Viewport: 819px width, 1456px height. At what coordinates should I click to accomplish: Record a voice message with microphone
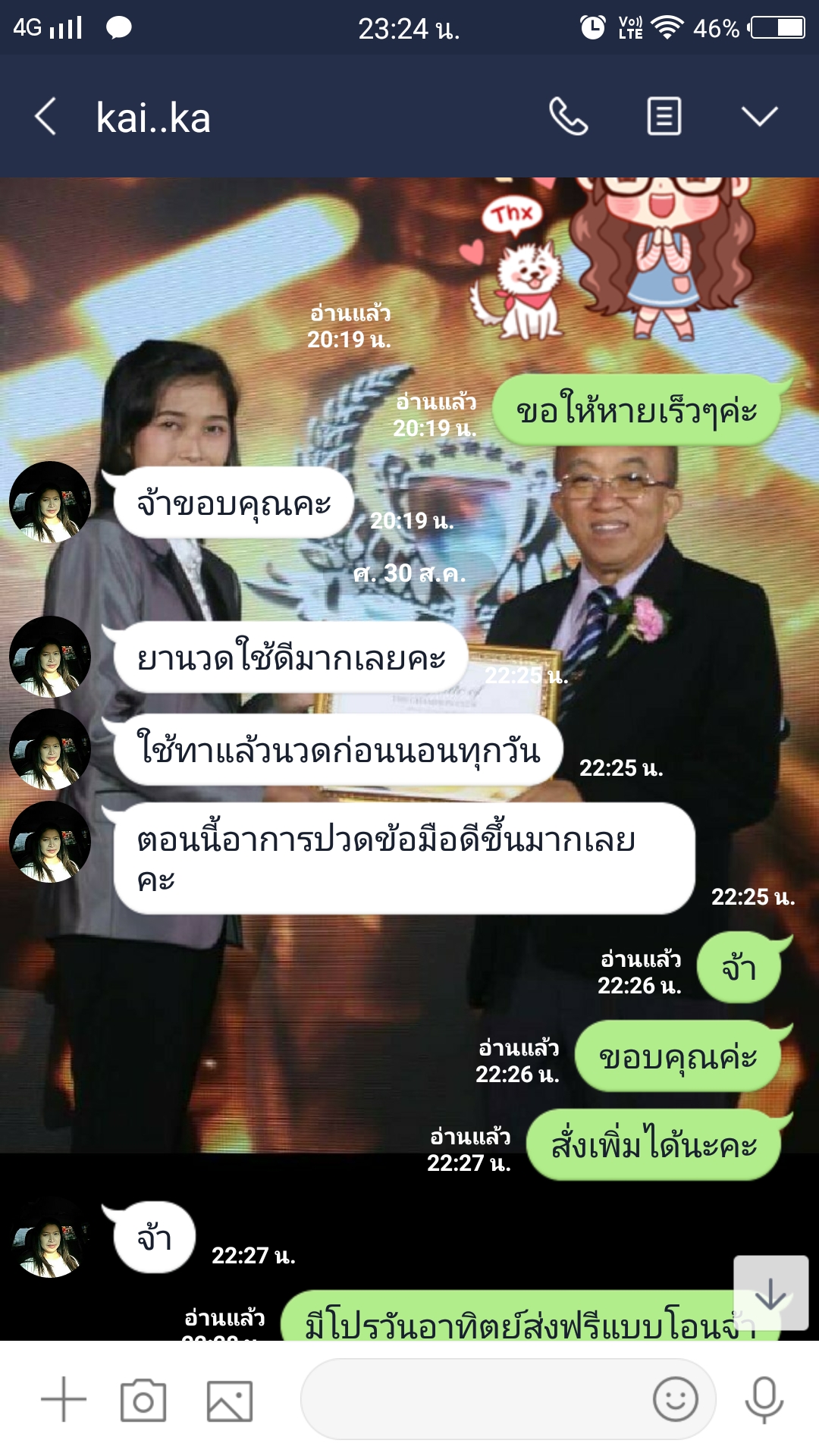[x=764, y=1399]
